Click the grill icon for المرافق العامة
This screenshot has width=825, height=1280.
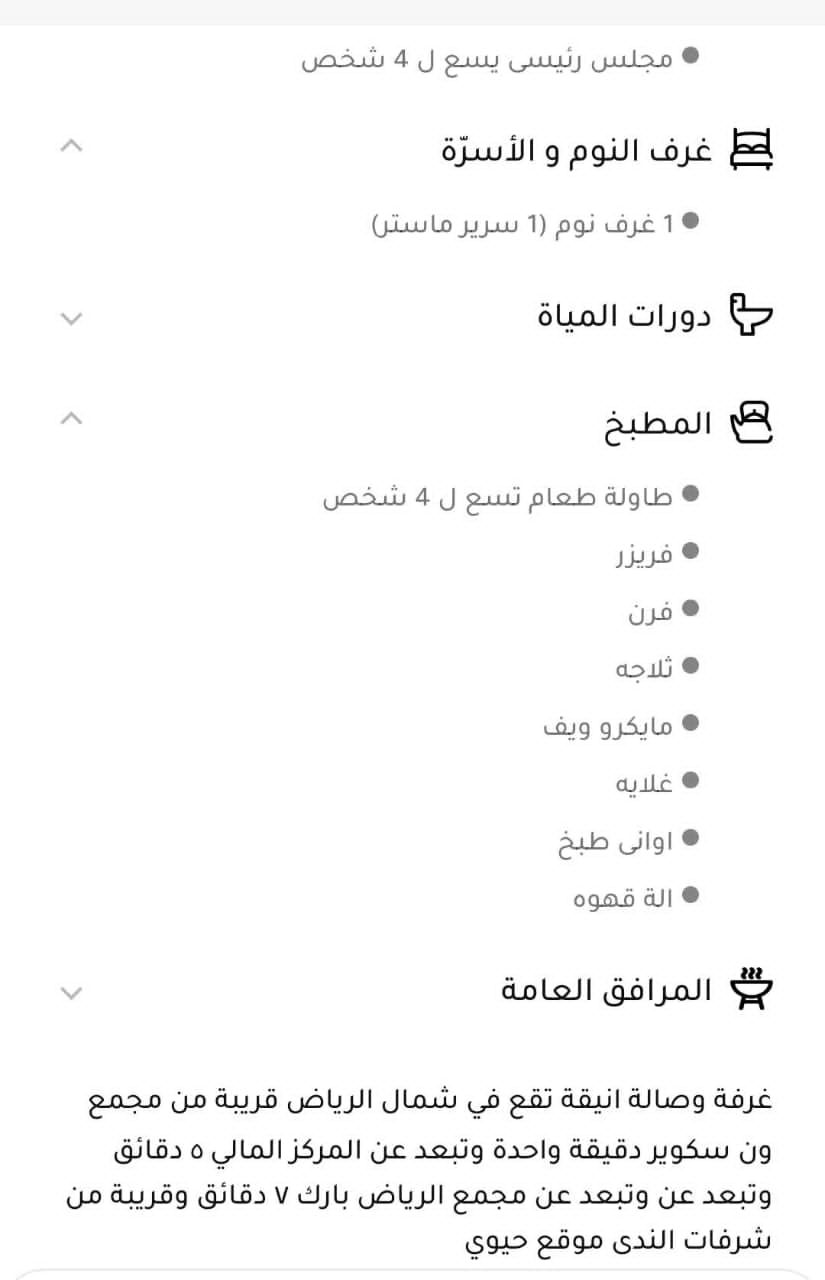pos(752,988)
